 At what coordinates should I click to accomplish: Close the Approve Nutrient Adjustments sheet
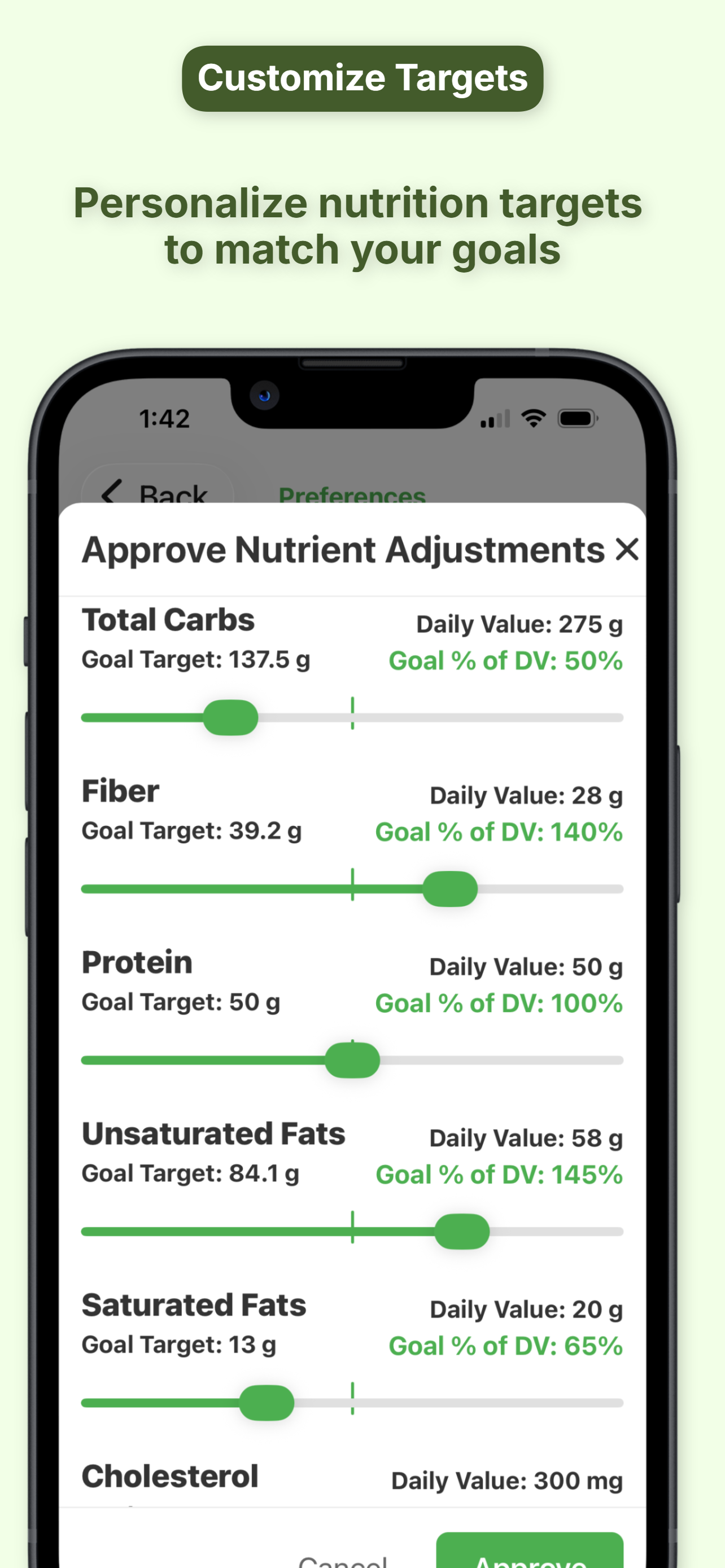coord(626,551)
